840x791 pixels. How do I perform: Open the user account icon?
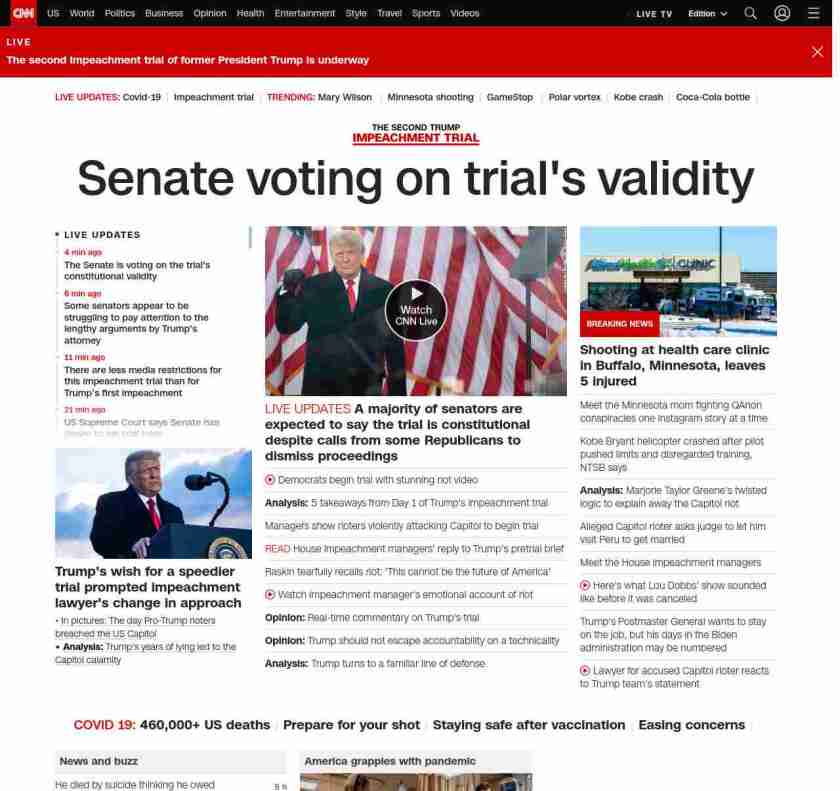coord(782,13)
